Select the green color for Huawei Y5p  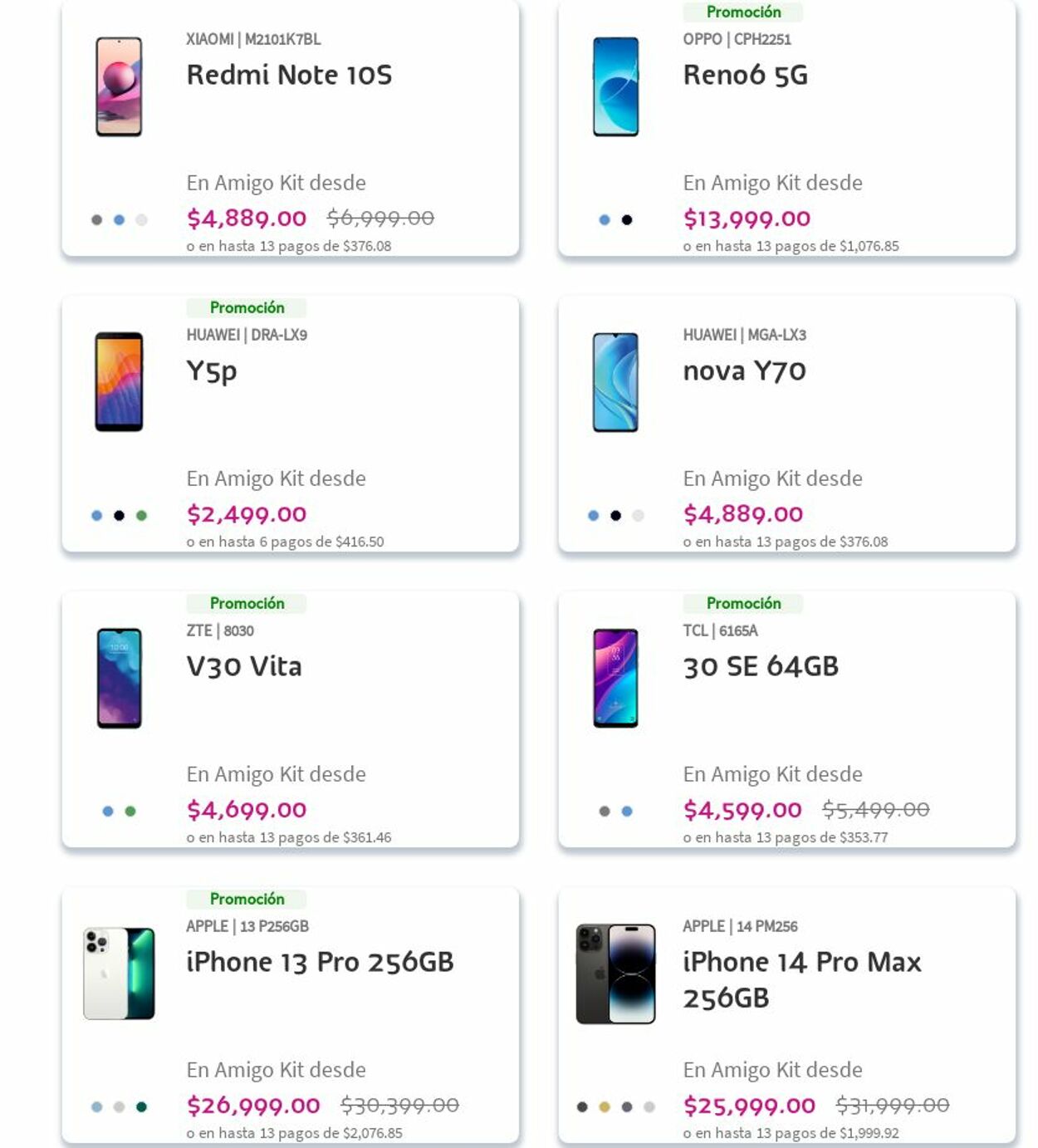141,516
